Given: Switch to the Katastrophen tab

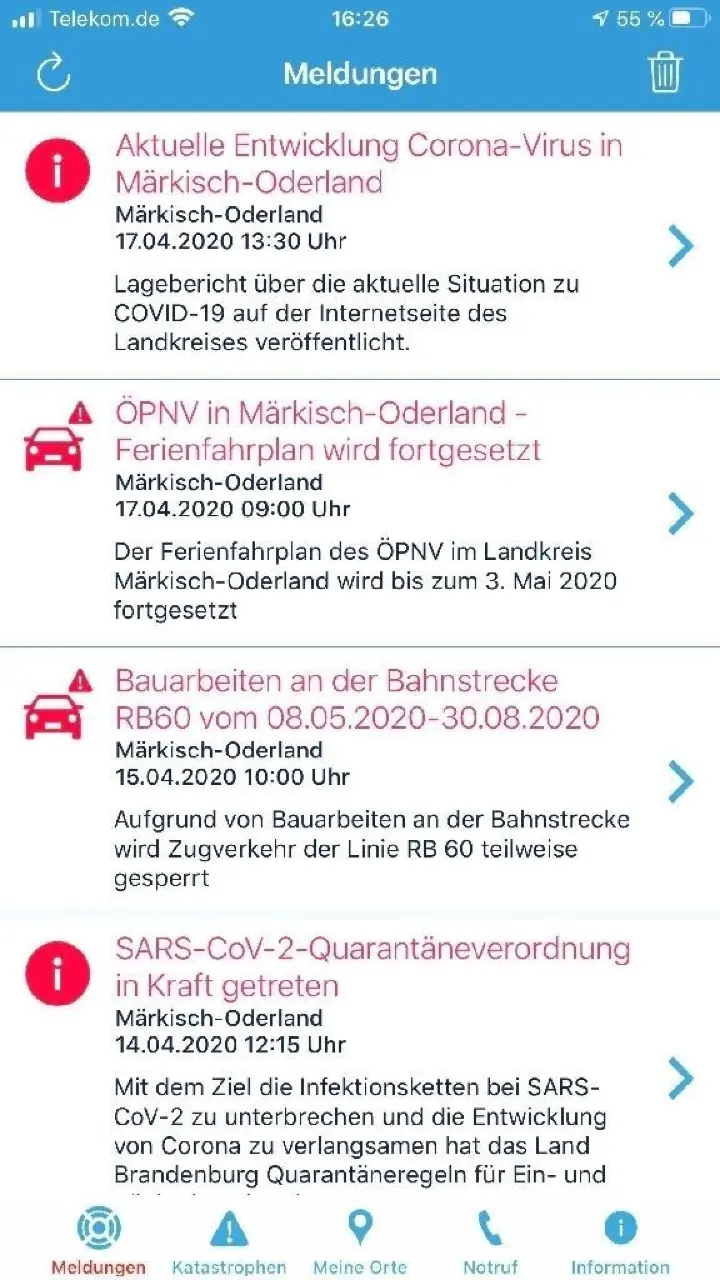Looking at the screenshot, I should coord(229,1240).
